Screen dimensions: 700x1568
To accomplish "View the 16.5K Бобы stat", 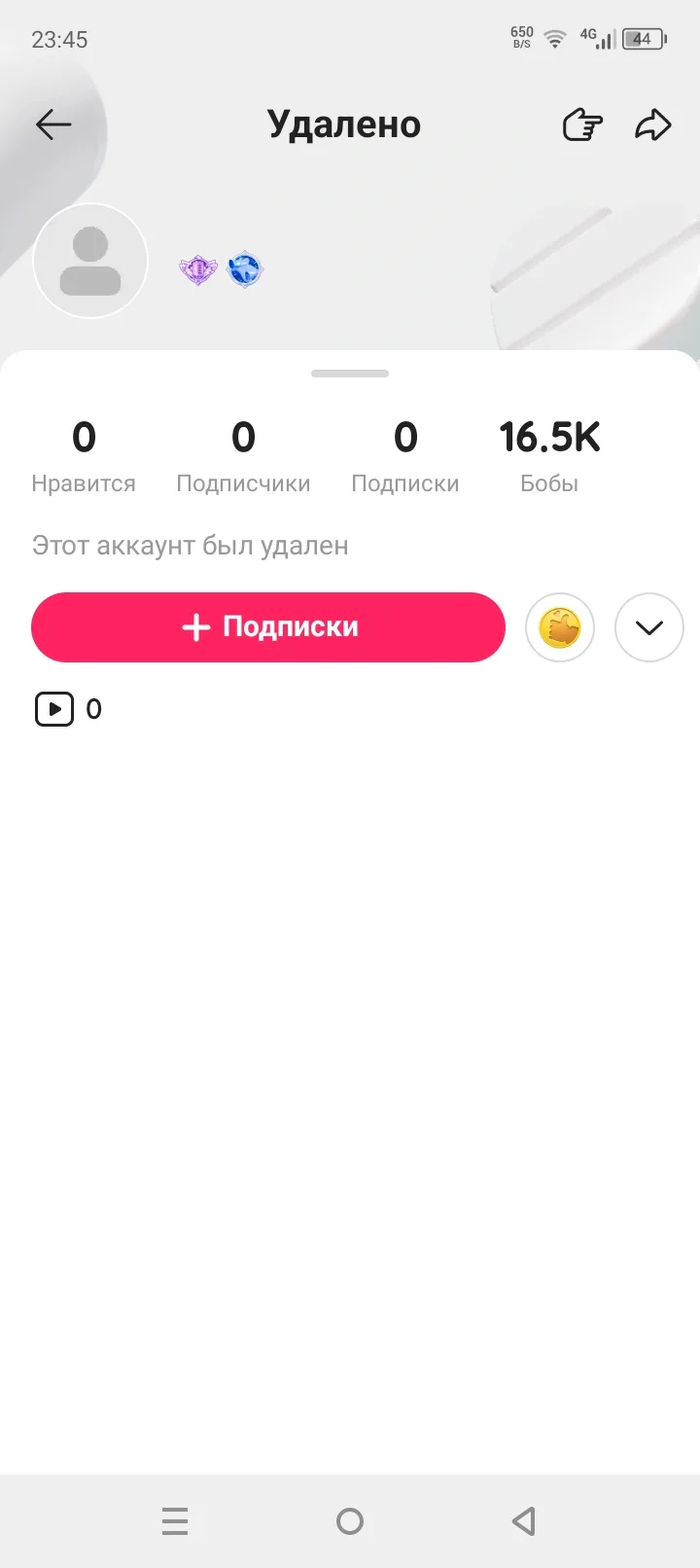I will [x=549, y=456].
